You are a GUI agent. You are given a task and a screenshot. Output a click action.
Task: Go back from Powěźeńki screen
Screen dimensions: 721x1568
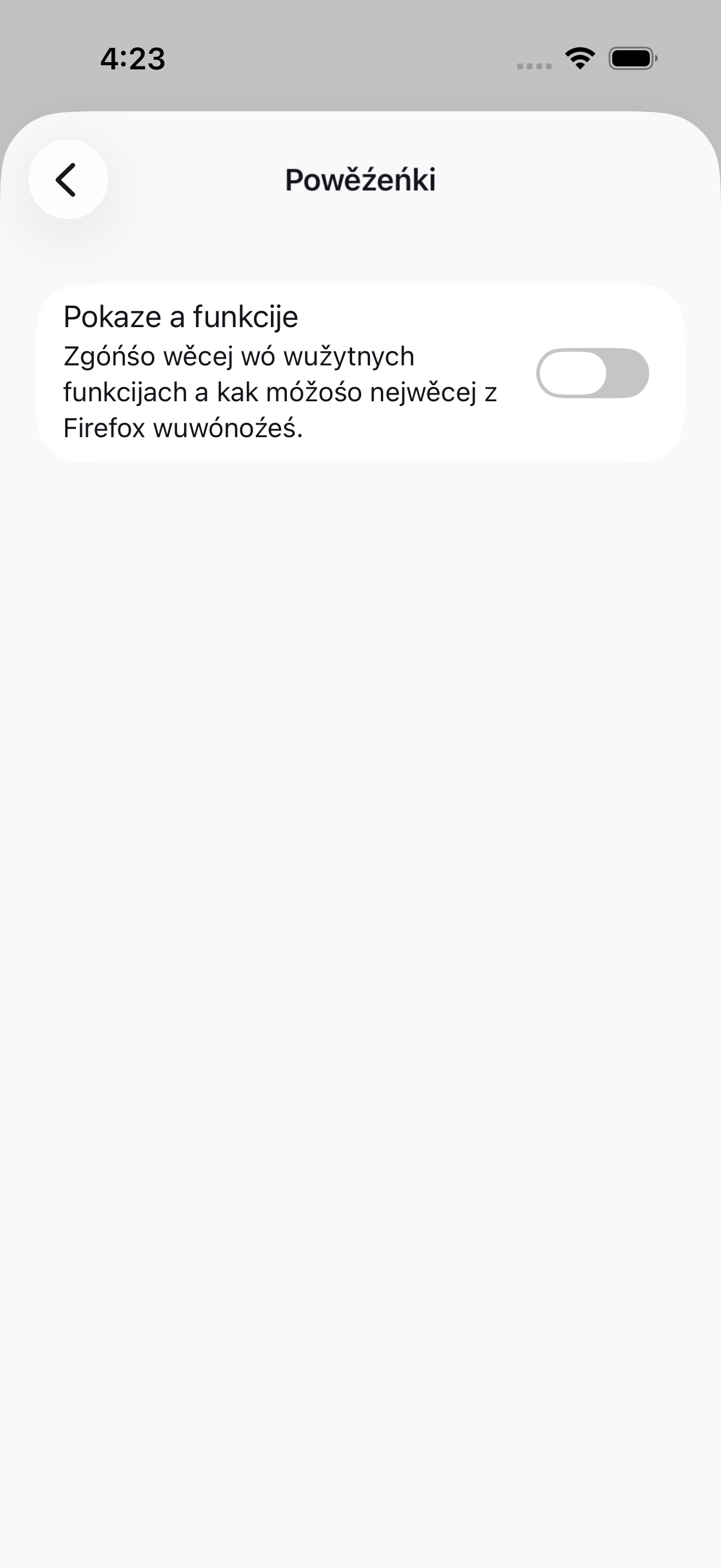[x=68, y=179]
